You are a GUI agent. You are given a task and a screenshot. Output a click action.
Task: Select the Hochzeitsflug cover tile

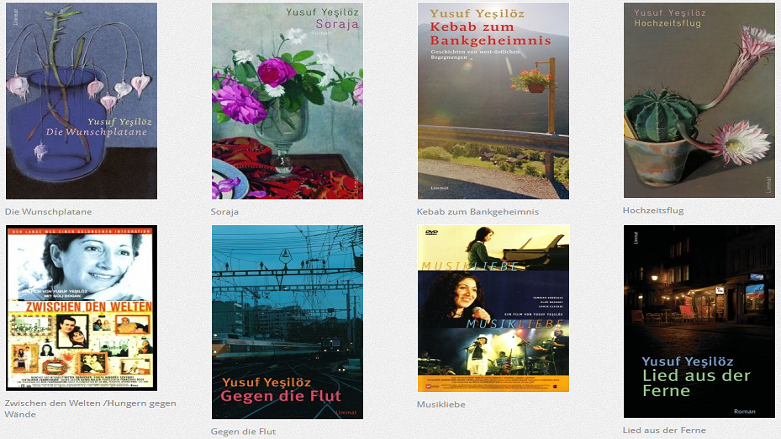pos(699,101)
